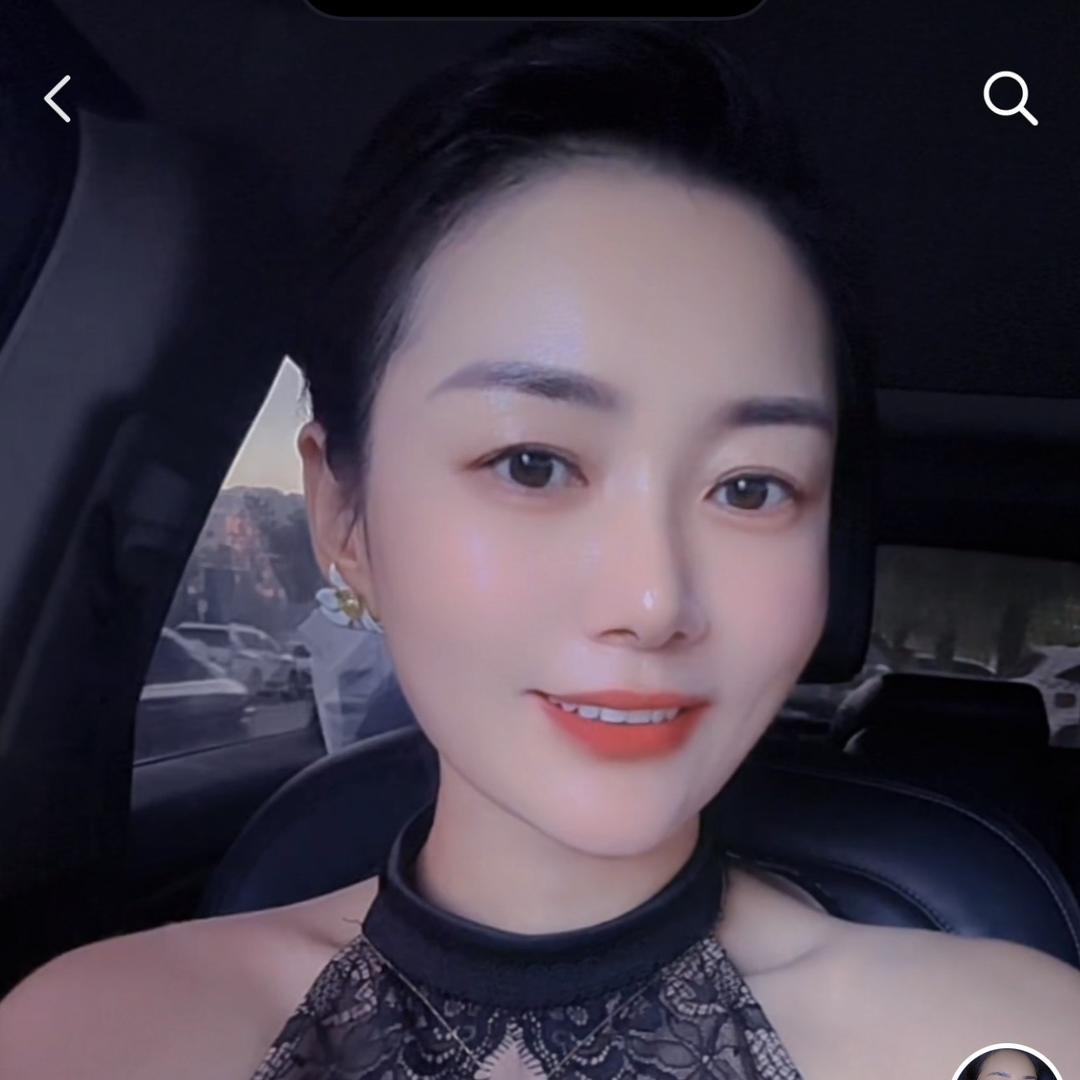Open search with the magnifier icon
The height and width of the screenshot is (1080, 1080).
pos(1009,98)
